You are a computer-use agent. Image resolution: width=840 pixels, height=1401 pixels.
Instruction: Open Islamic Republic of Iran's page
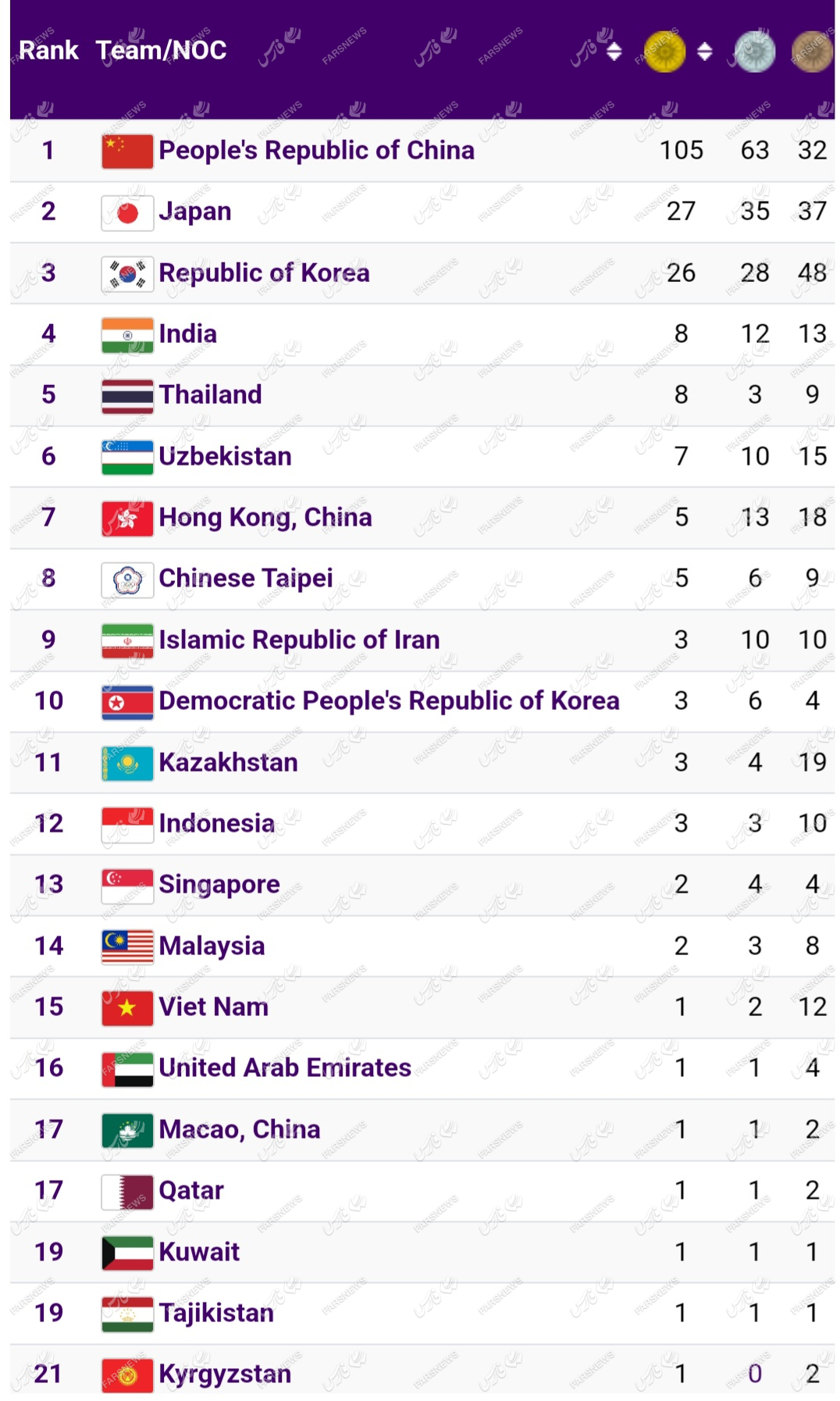click(299, 640)
